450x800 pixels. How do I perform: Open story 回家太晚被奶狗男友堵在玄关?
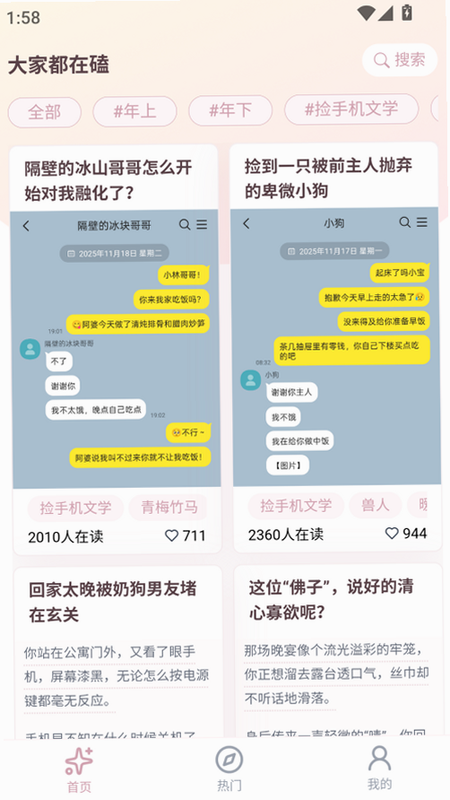pos(117,651)
